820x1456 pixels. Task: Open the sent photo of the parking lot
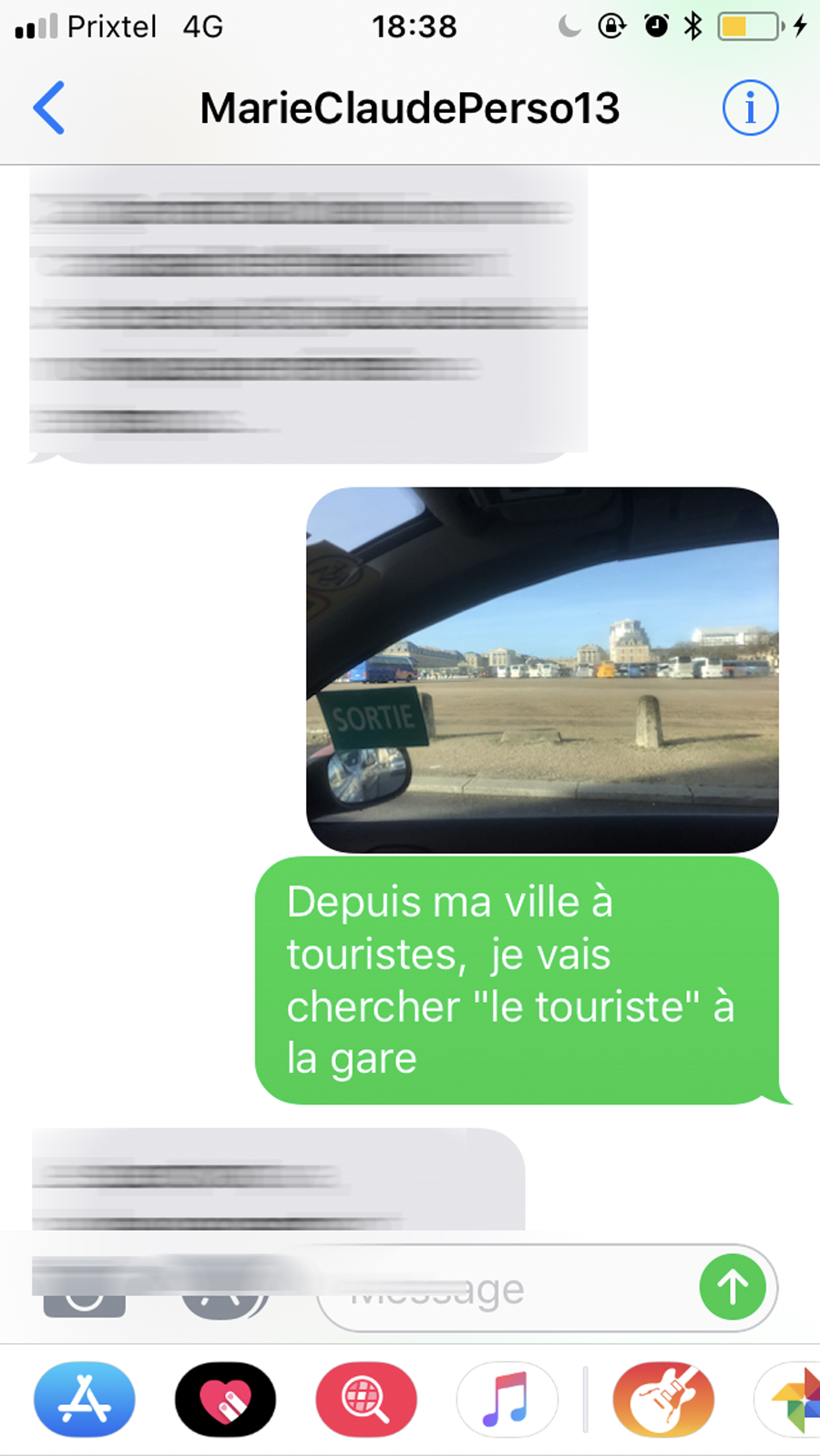(542, 670)
